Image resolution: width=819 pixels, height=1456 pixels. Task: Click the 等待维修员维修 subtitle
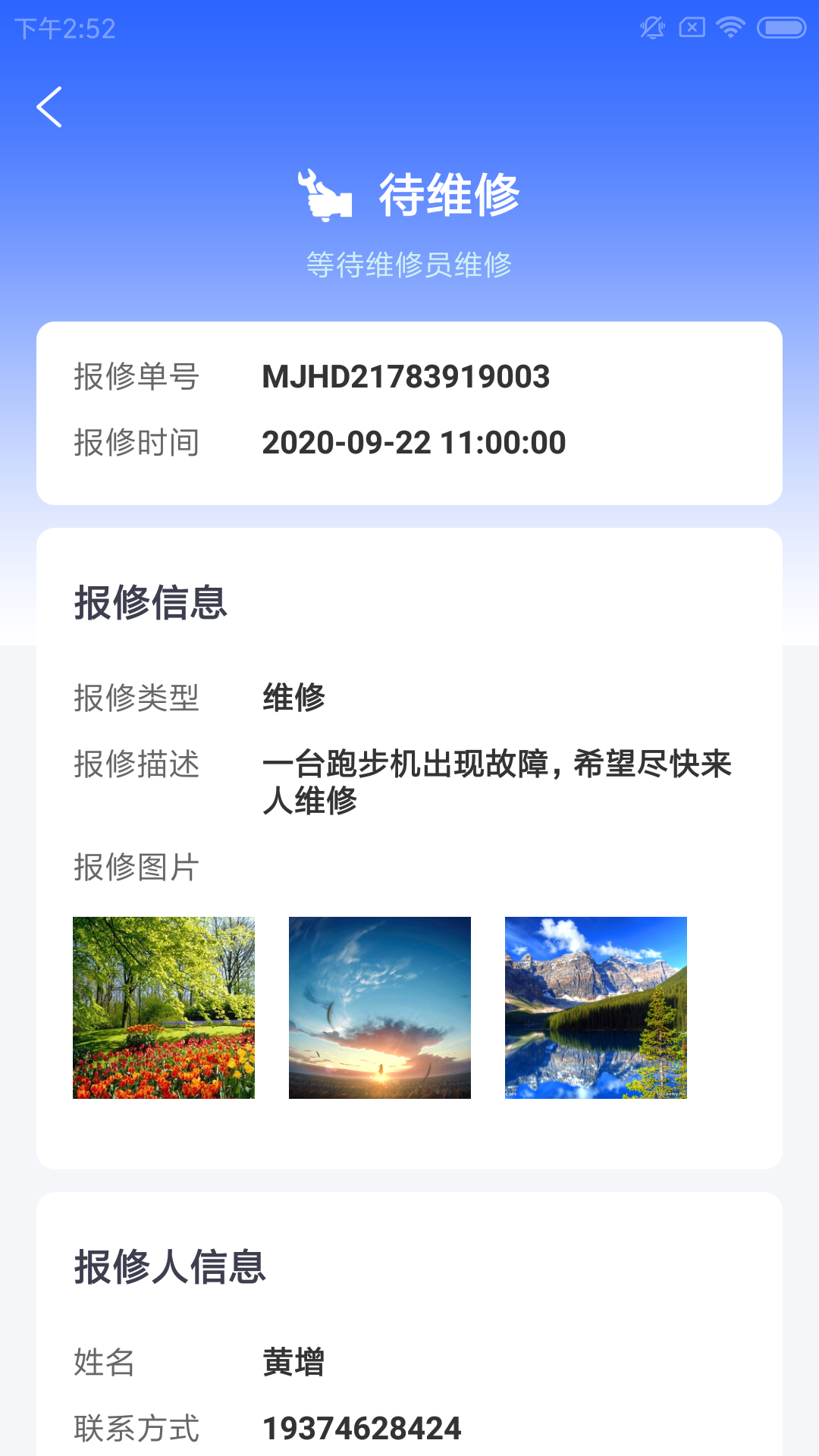(x=409, y=265)
